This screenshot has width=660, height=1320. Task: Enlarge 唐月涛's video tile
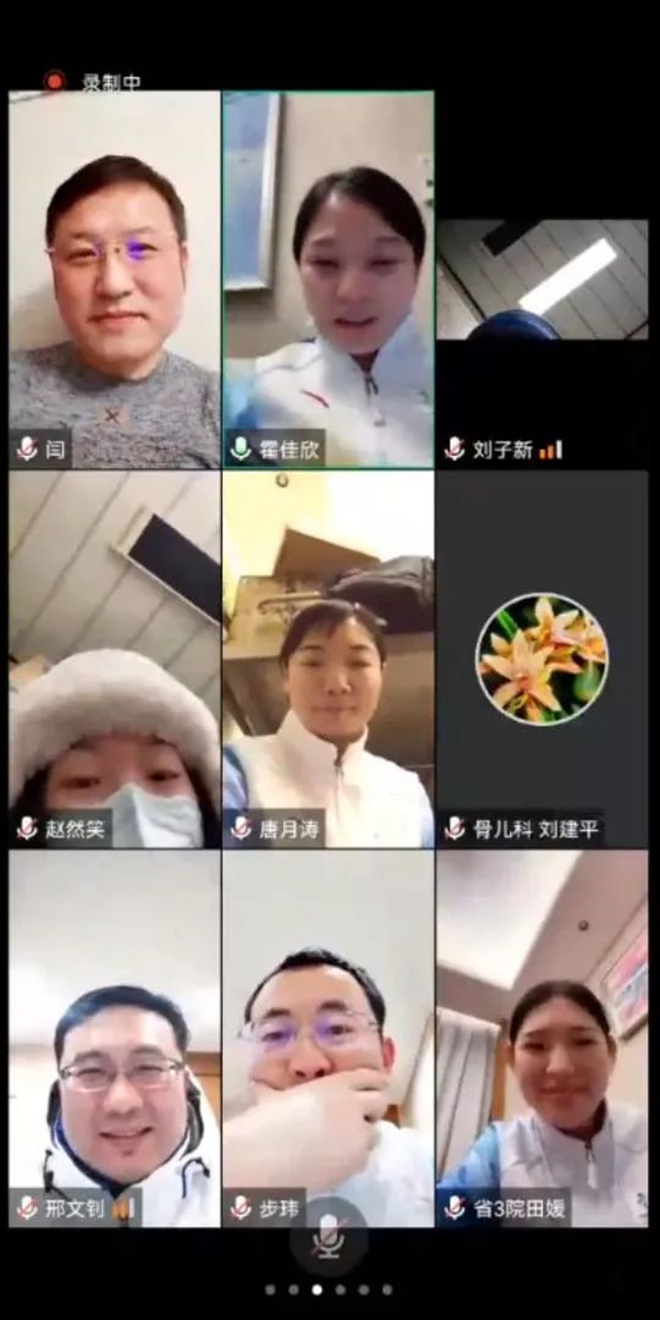pyautogui.click(x=328, y=660)
